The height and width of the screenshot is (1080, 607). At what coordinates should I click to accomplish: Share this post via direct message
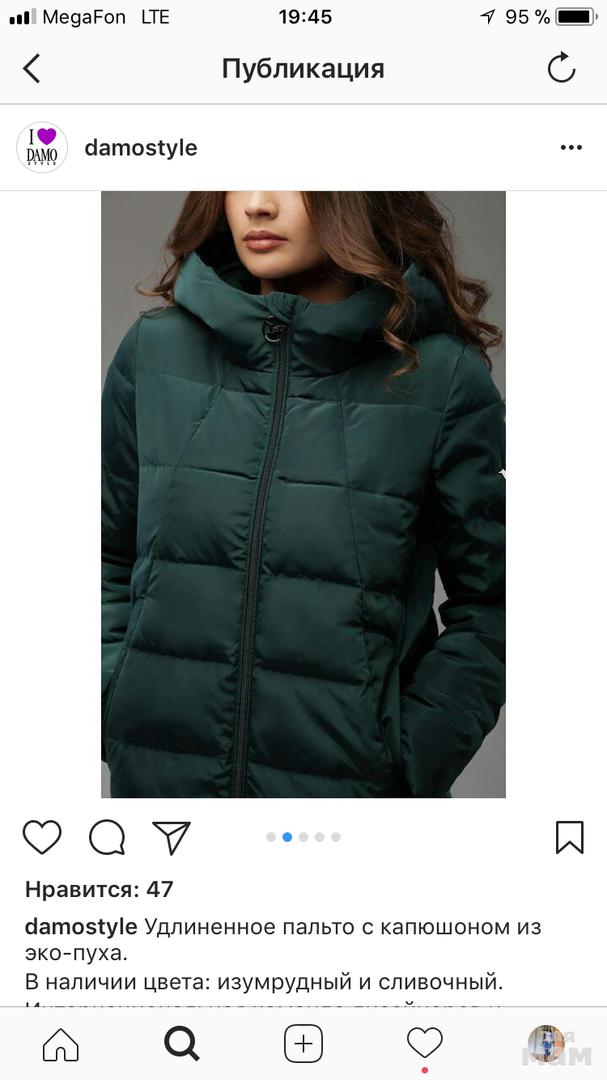[x=171, y=837]
